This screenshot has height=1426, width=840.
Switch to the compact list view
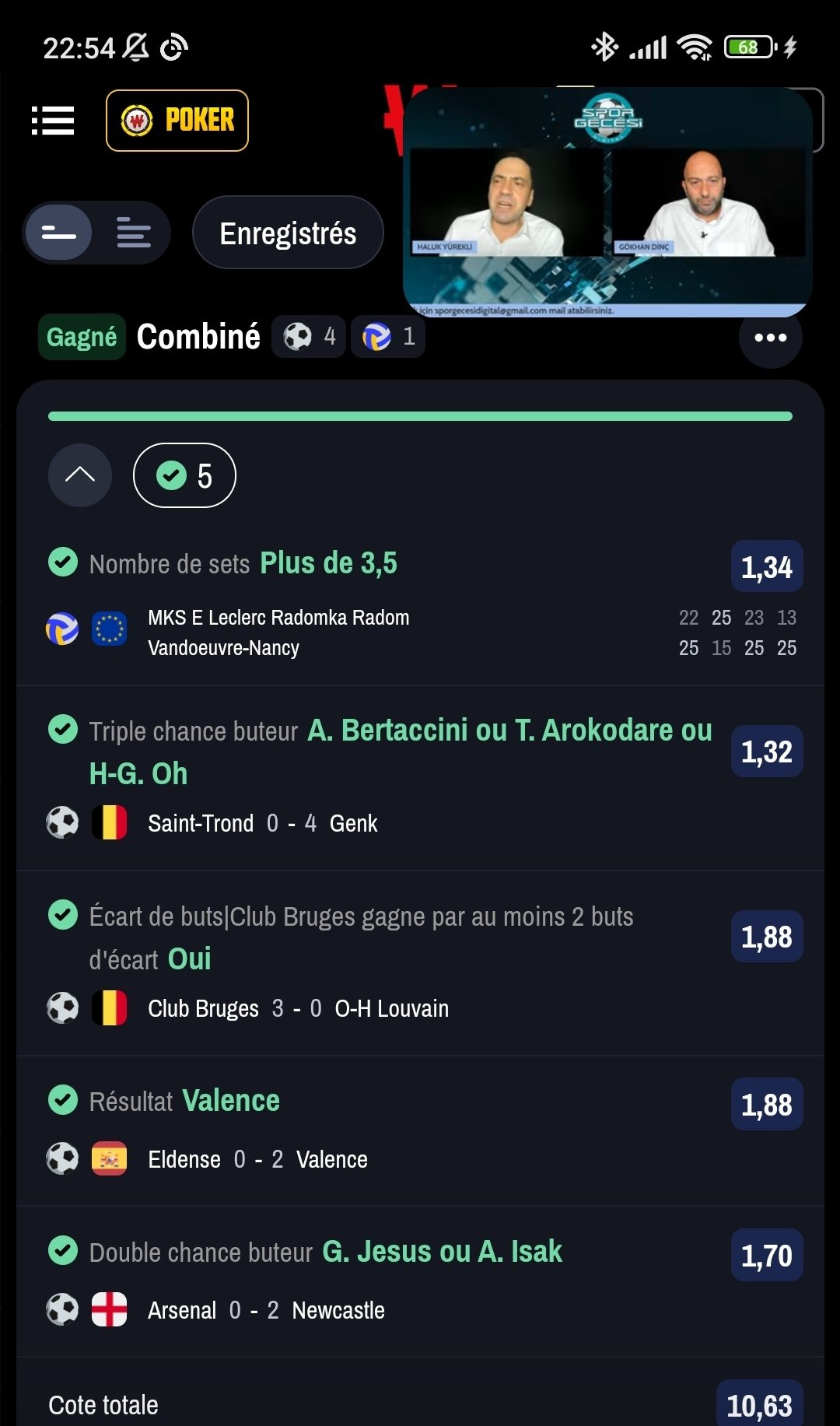(59, 233)
